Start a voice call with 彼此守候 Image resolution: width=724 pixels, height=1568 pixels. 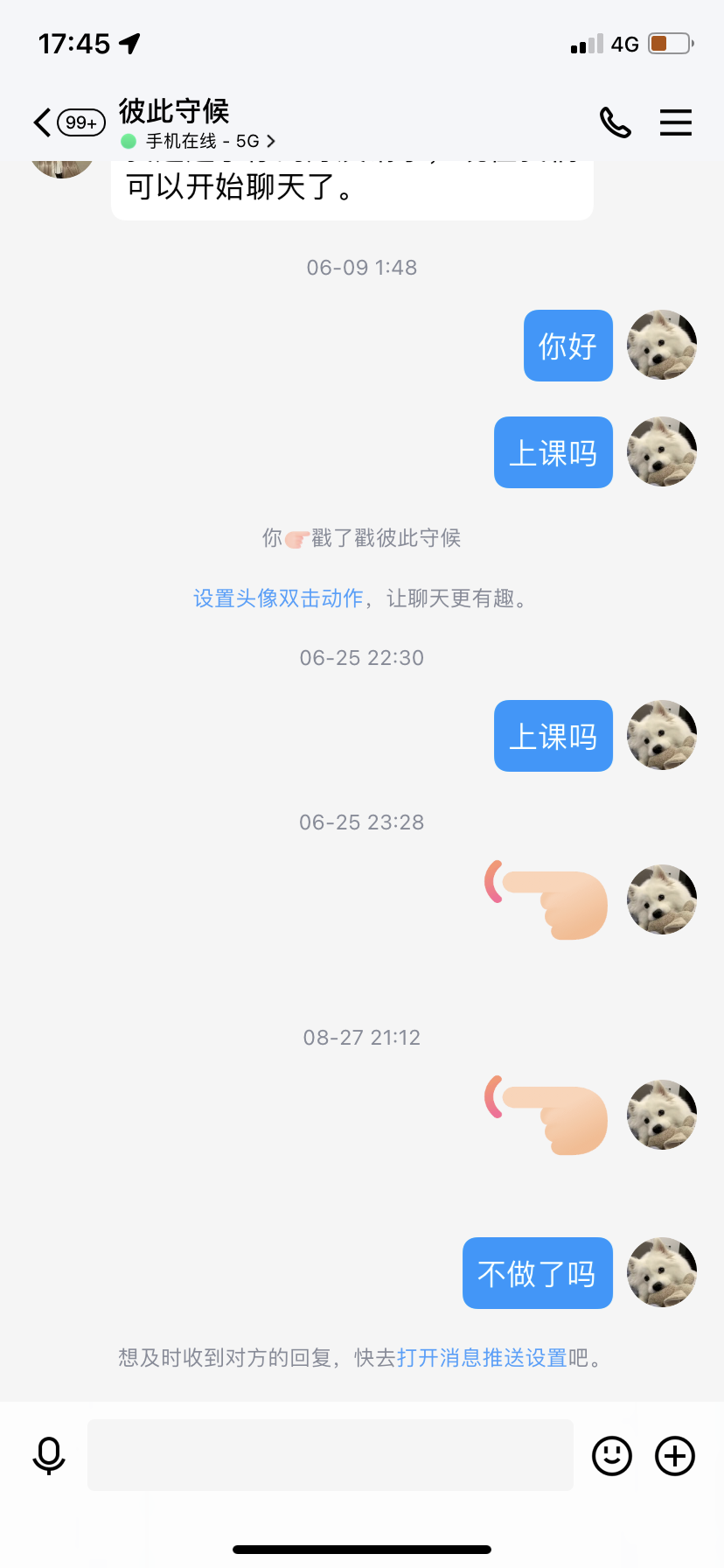tap(615, 122)
